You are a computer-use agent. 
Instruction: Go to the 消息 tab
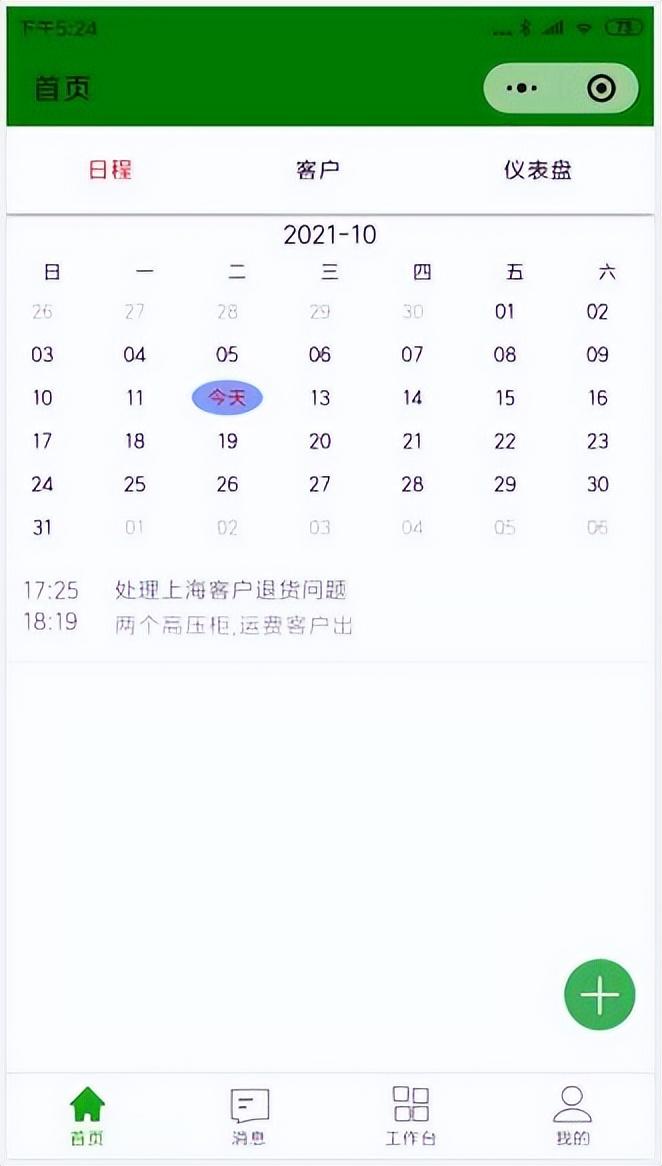click(x=249, y=1117)
